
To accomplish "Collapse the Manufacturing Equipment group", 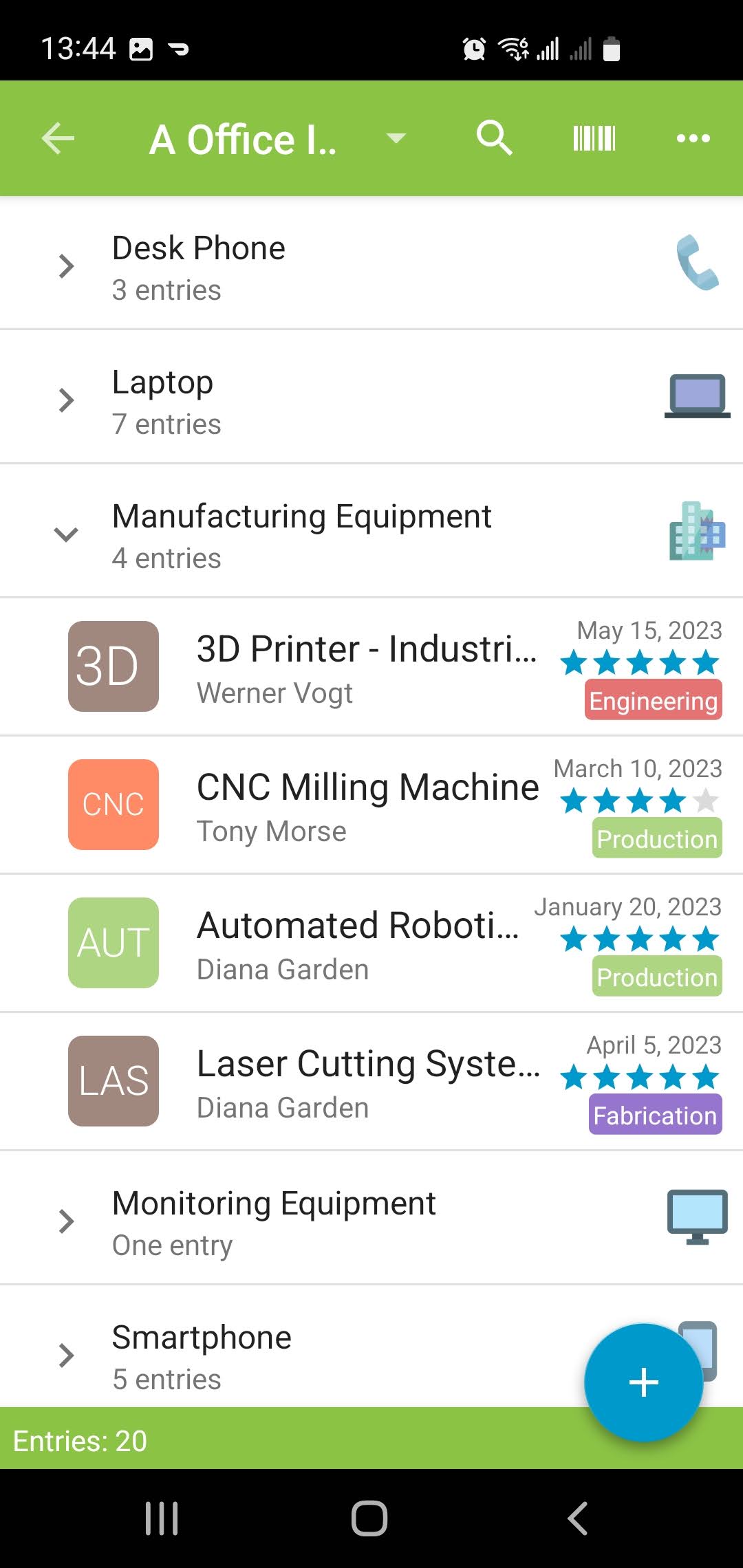I will 65,534.
